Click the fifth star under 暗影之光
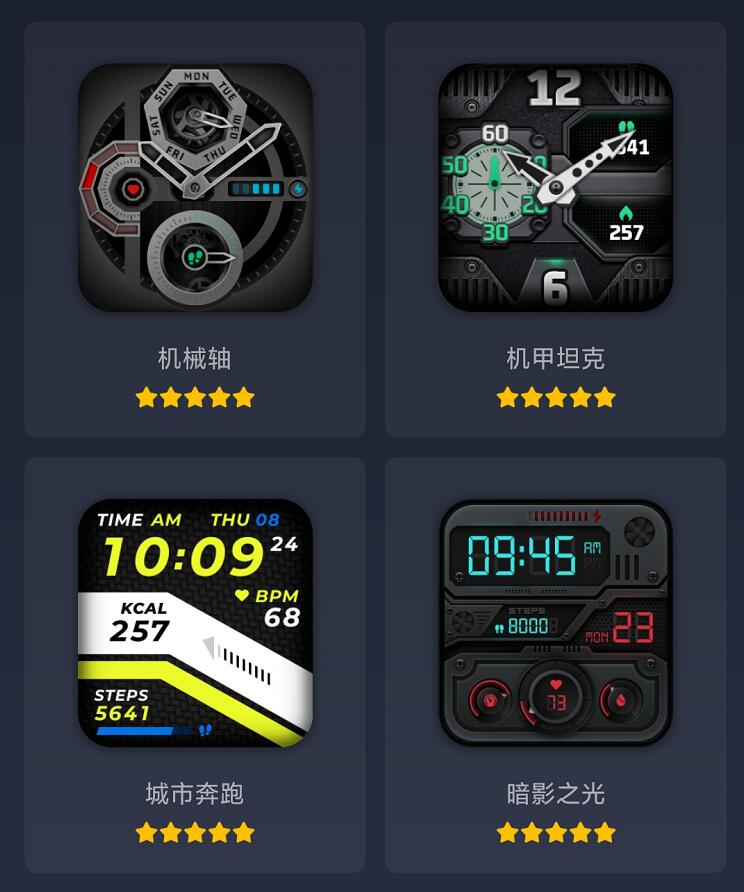The width and height of the screenshot is (744, 892). (604, 831)
